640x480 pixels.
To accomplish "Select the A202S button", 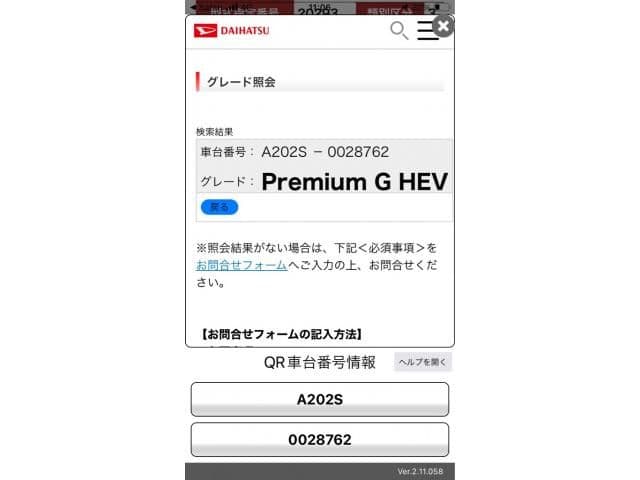I will (319, 399).
